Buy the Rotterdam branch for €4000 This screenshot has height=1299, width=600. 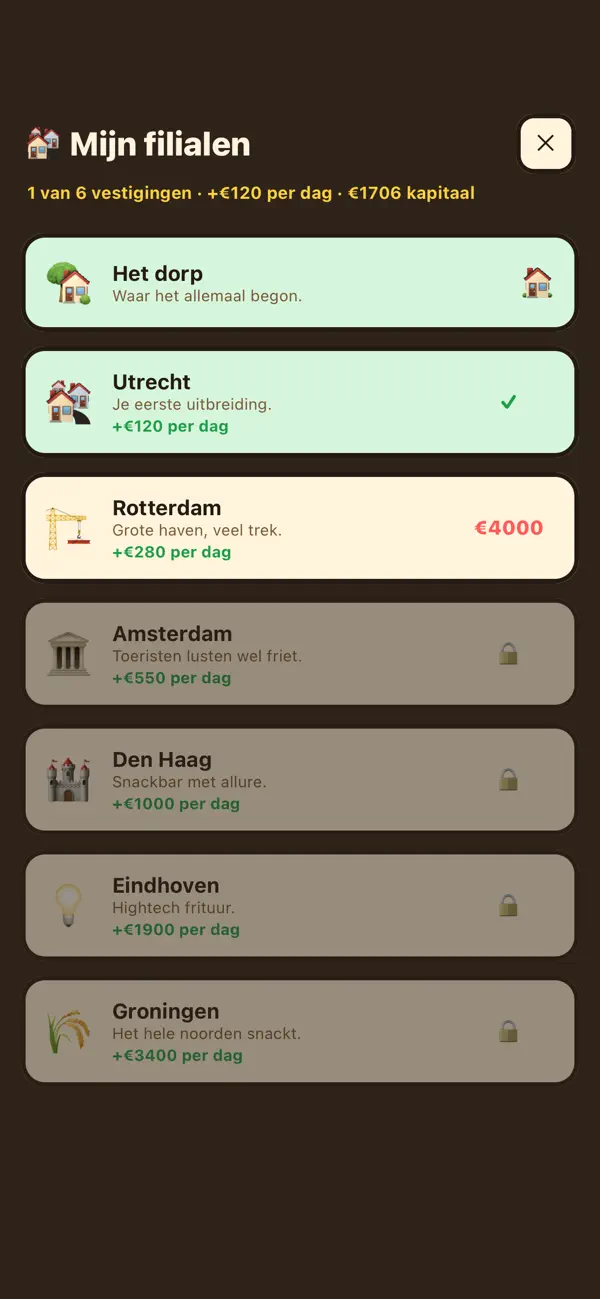coord(300,528)
